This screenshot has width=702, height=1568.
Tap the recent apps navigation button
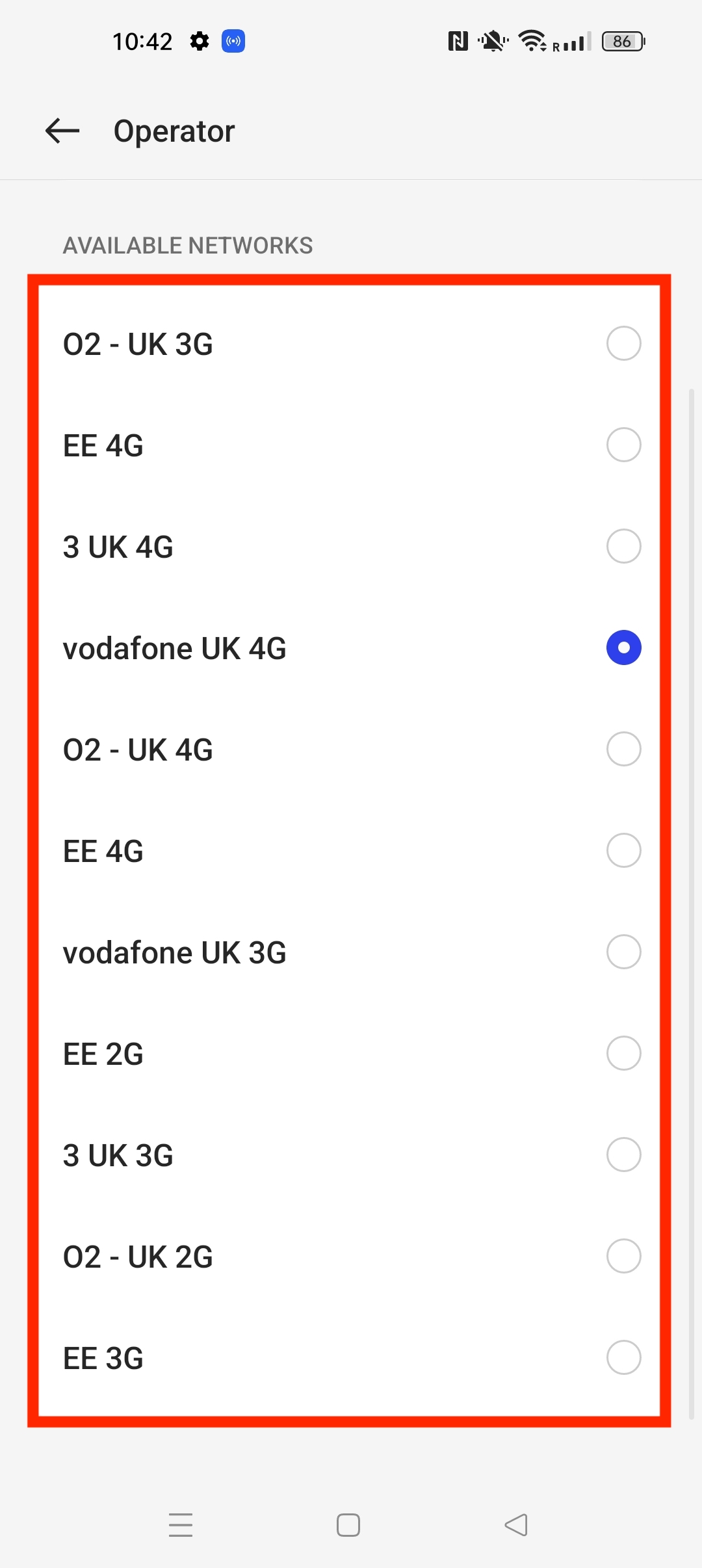coord(181,1524)
